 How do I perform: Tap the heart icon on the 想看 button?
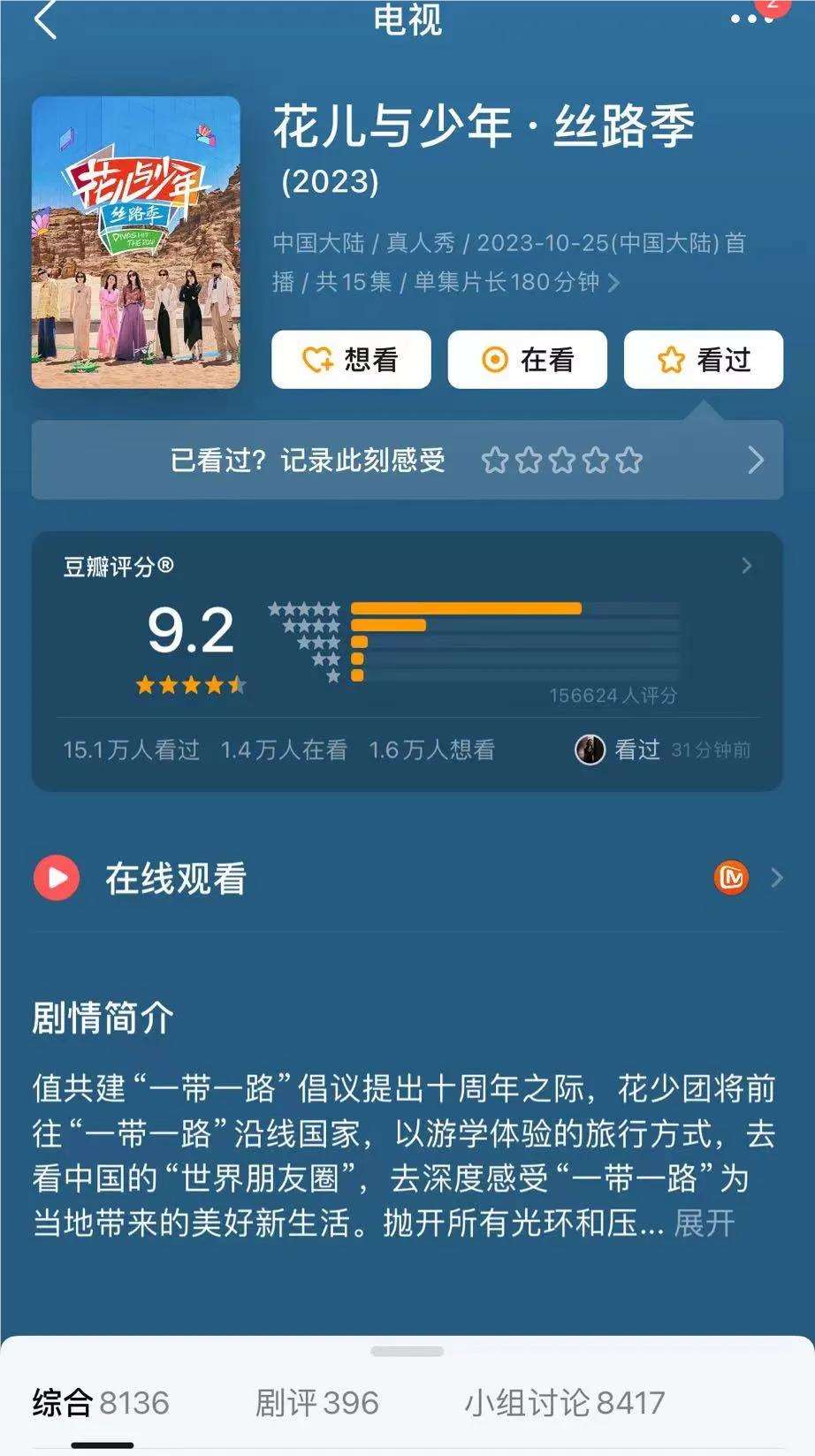(316, 359)
